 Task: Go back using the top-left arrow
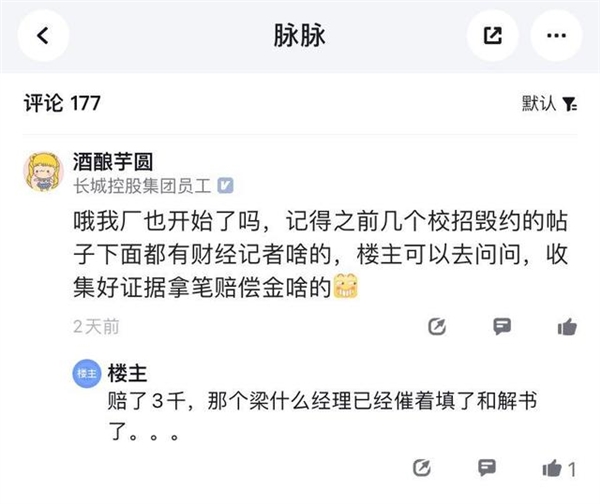41,36
